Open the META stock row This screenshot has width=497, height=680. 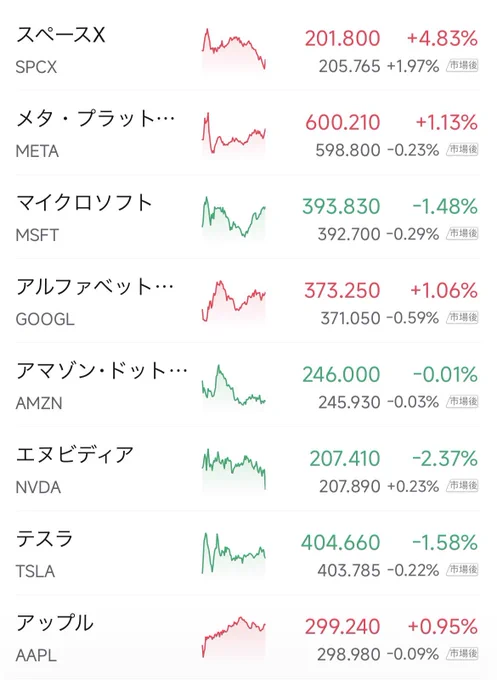[248, 133]
